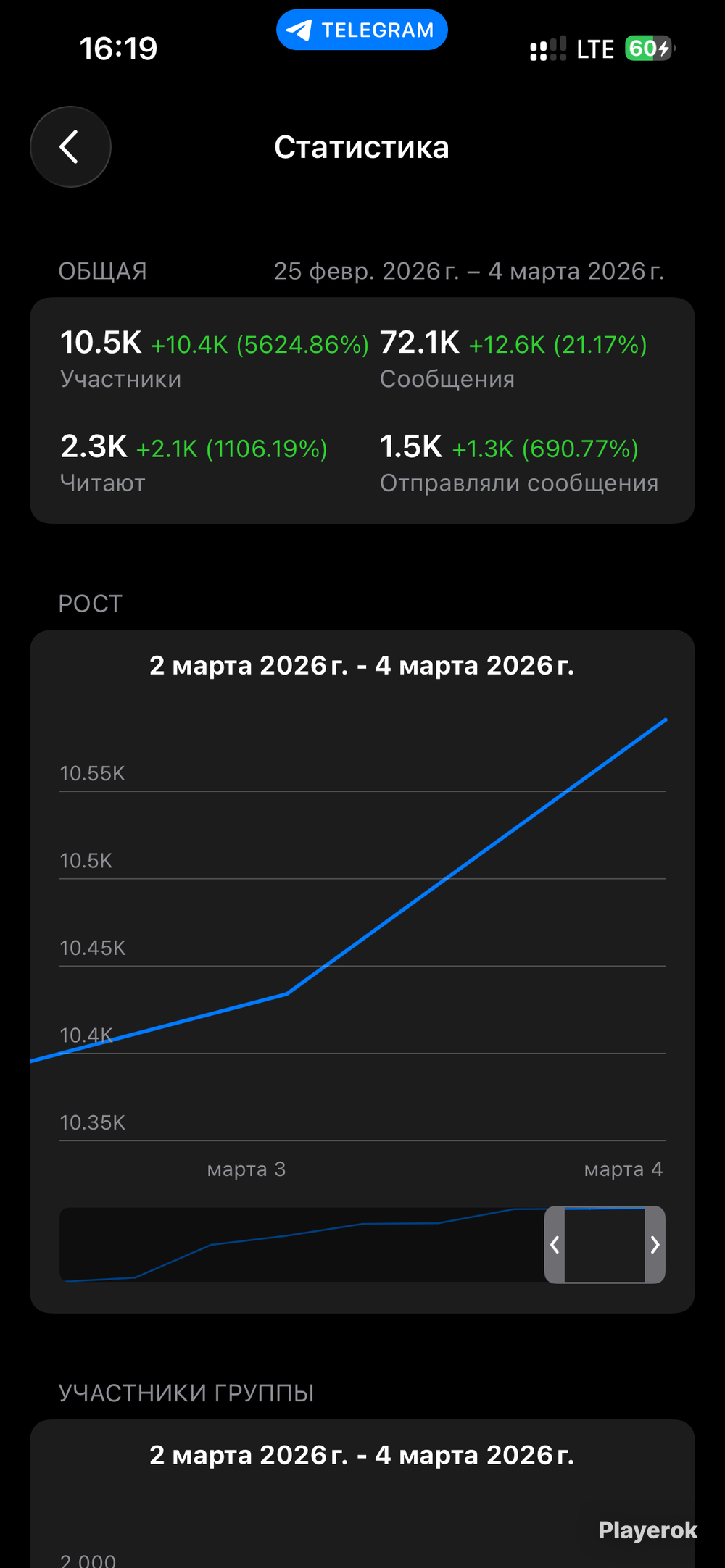Screen dimensions: 725x1568
Task: Tap the right handle of the growth chart range selector
Action: click(655, 1245)
